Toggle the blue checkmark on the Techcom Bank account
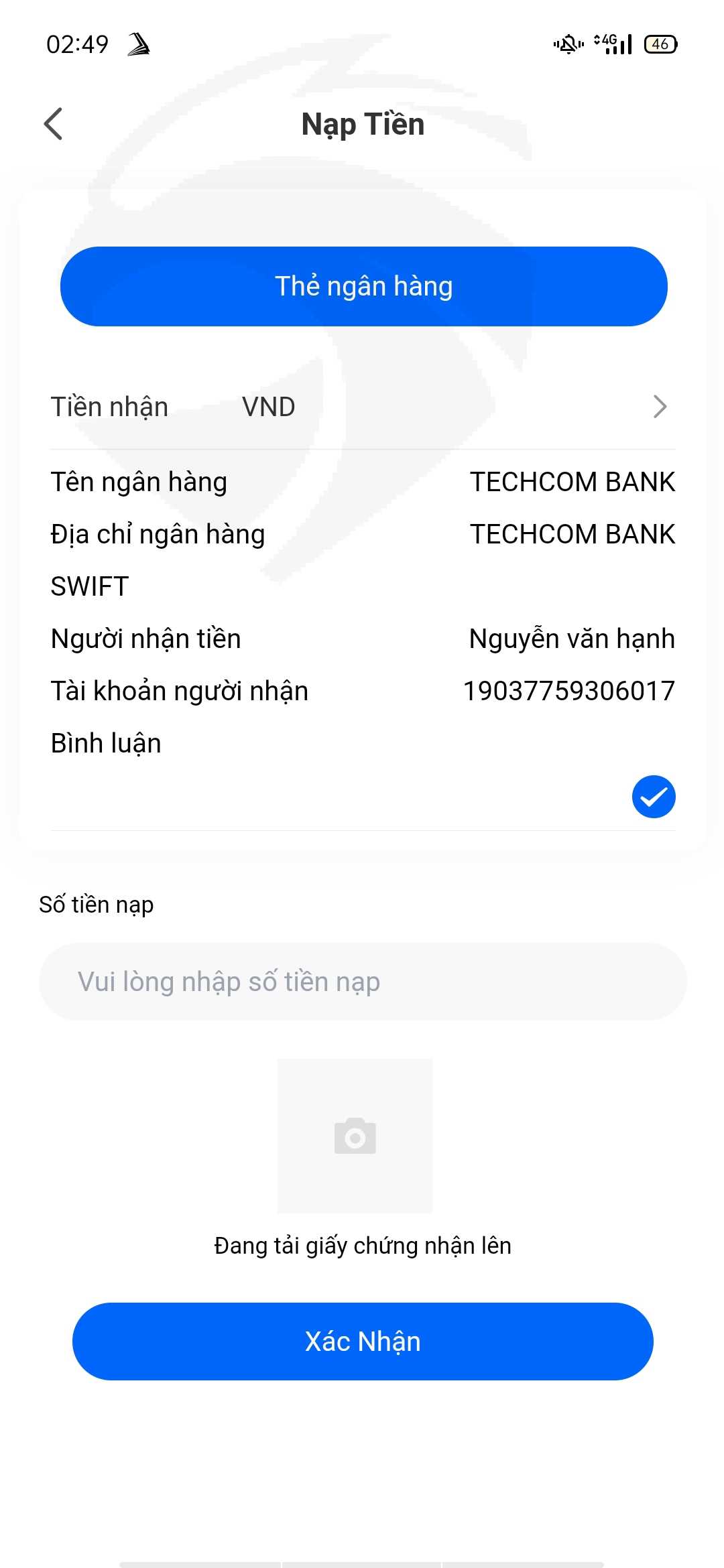The height and width of the screenshot is (1568, 724). [654, 797]
